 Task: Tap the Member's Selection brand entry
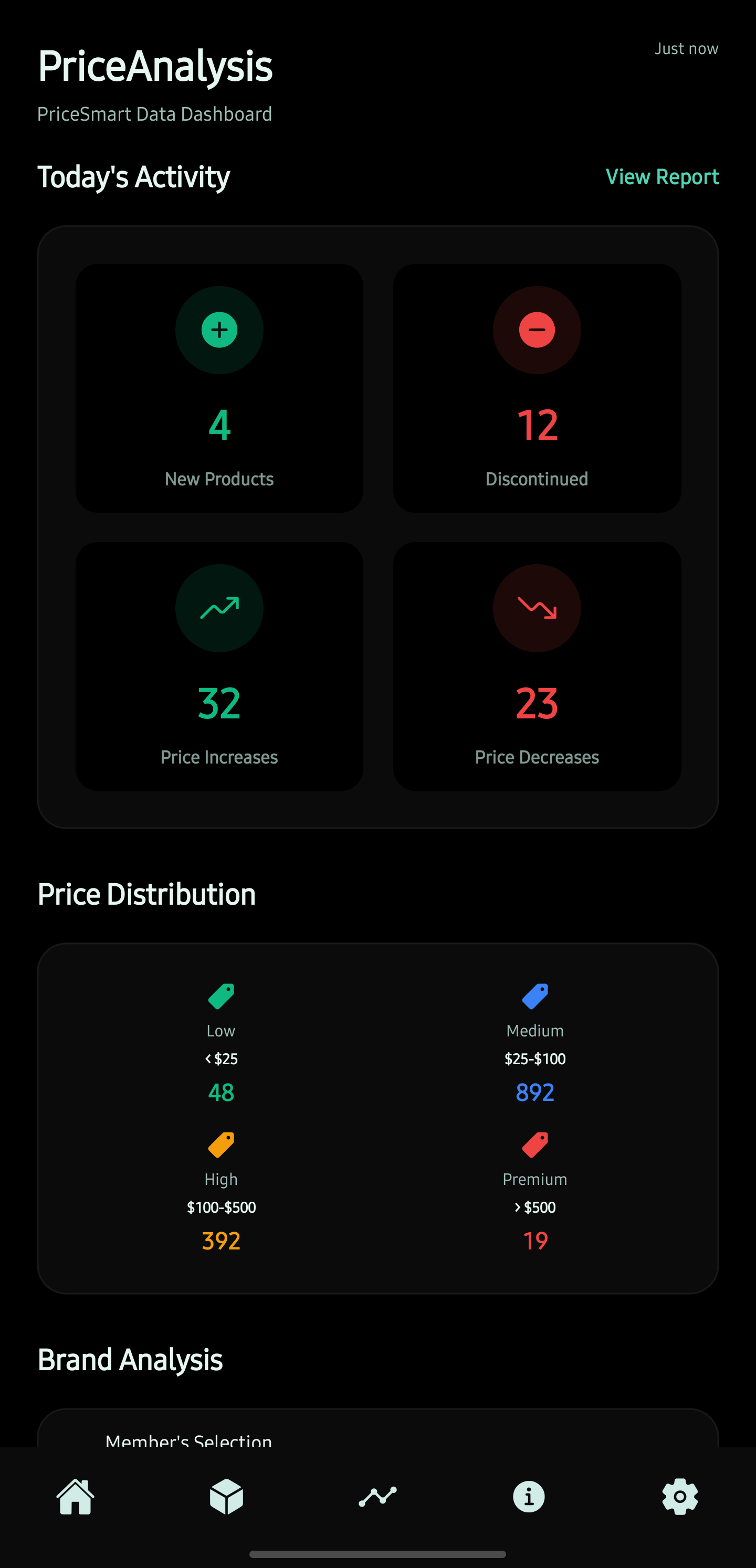(190, 1442)
